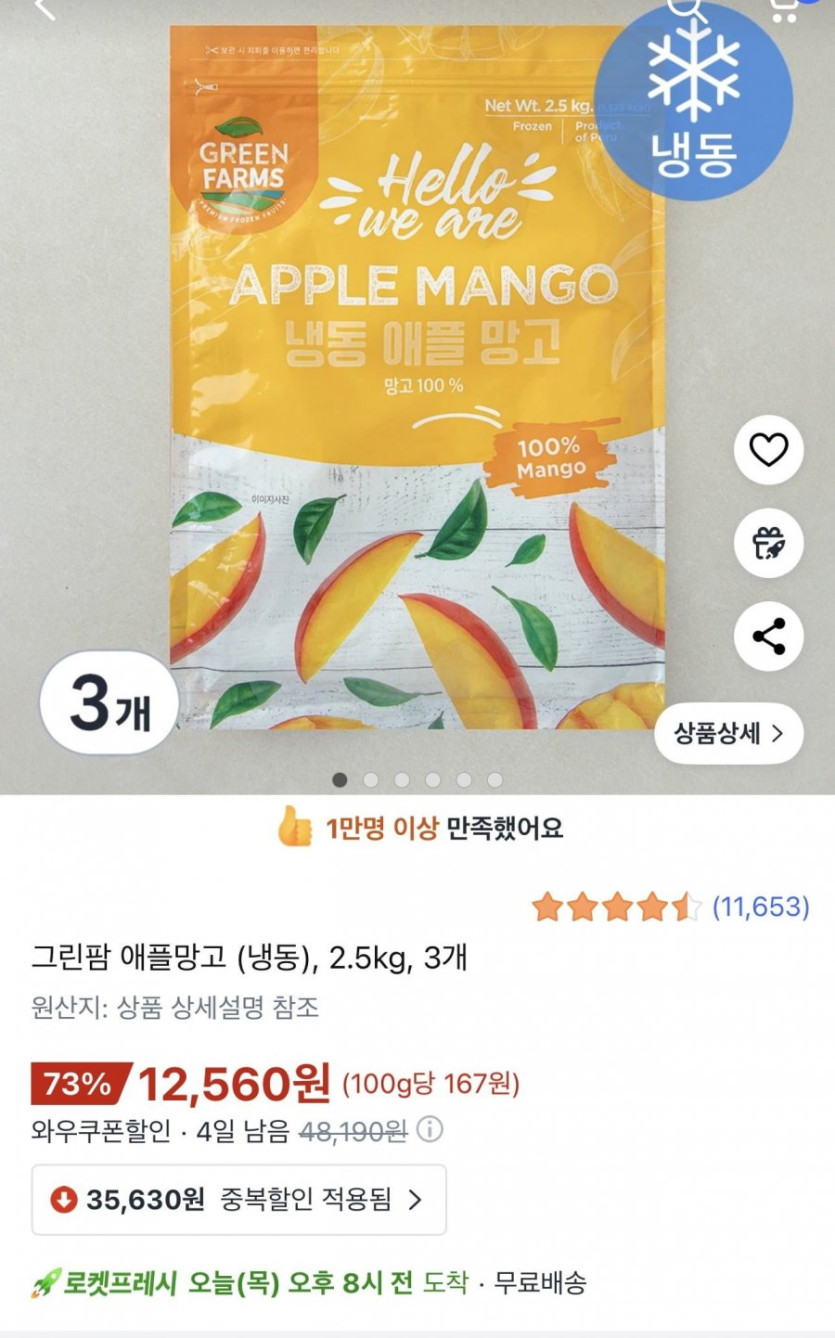Go back using the top arrow
This screenshot has height=1338, width=835.
[x=44, y=10]
